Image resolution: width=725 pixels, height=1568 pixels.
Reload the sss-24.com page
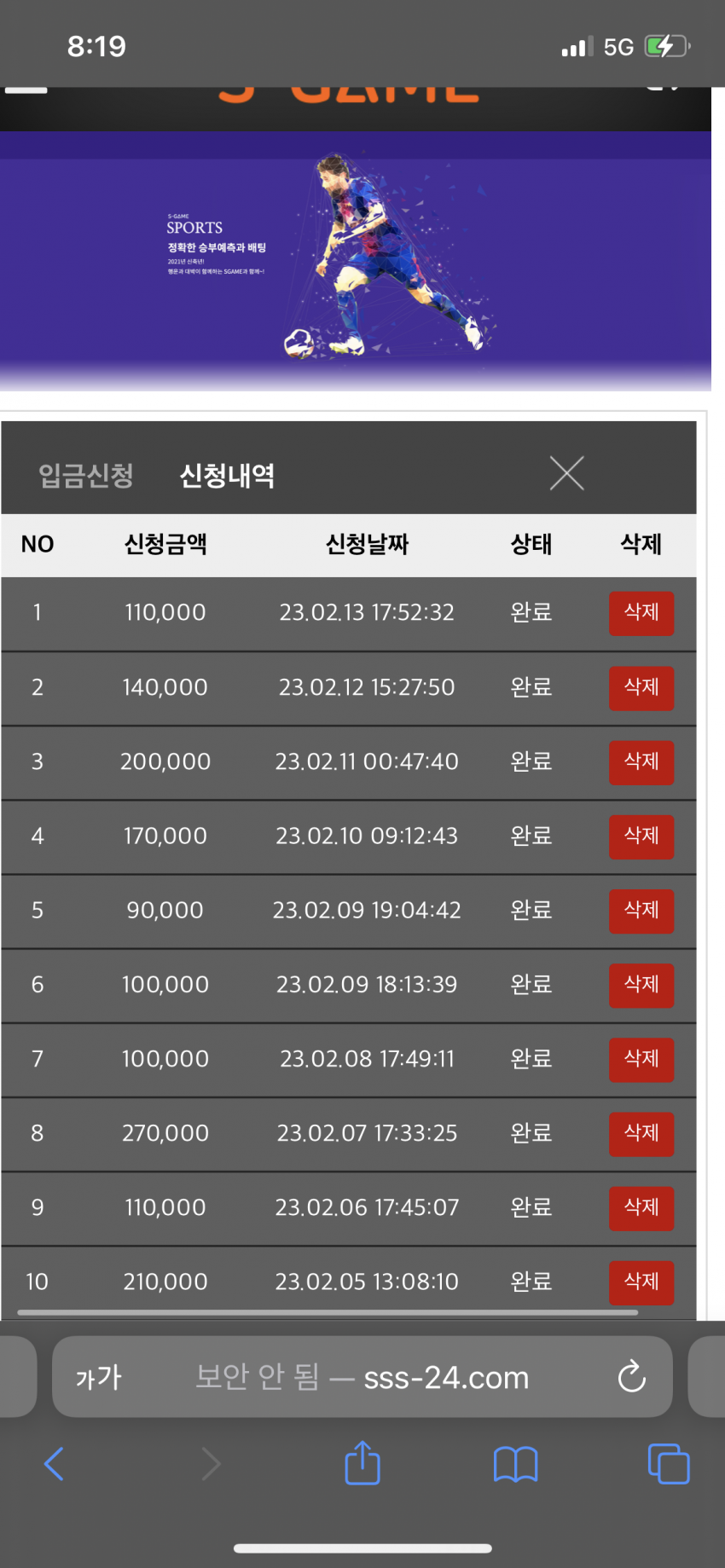point(631,1376)
